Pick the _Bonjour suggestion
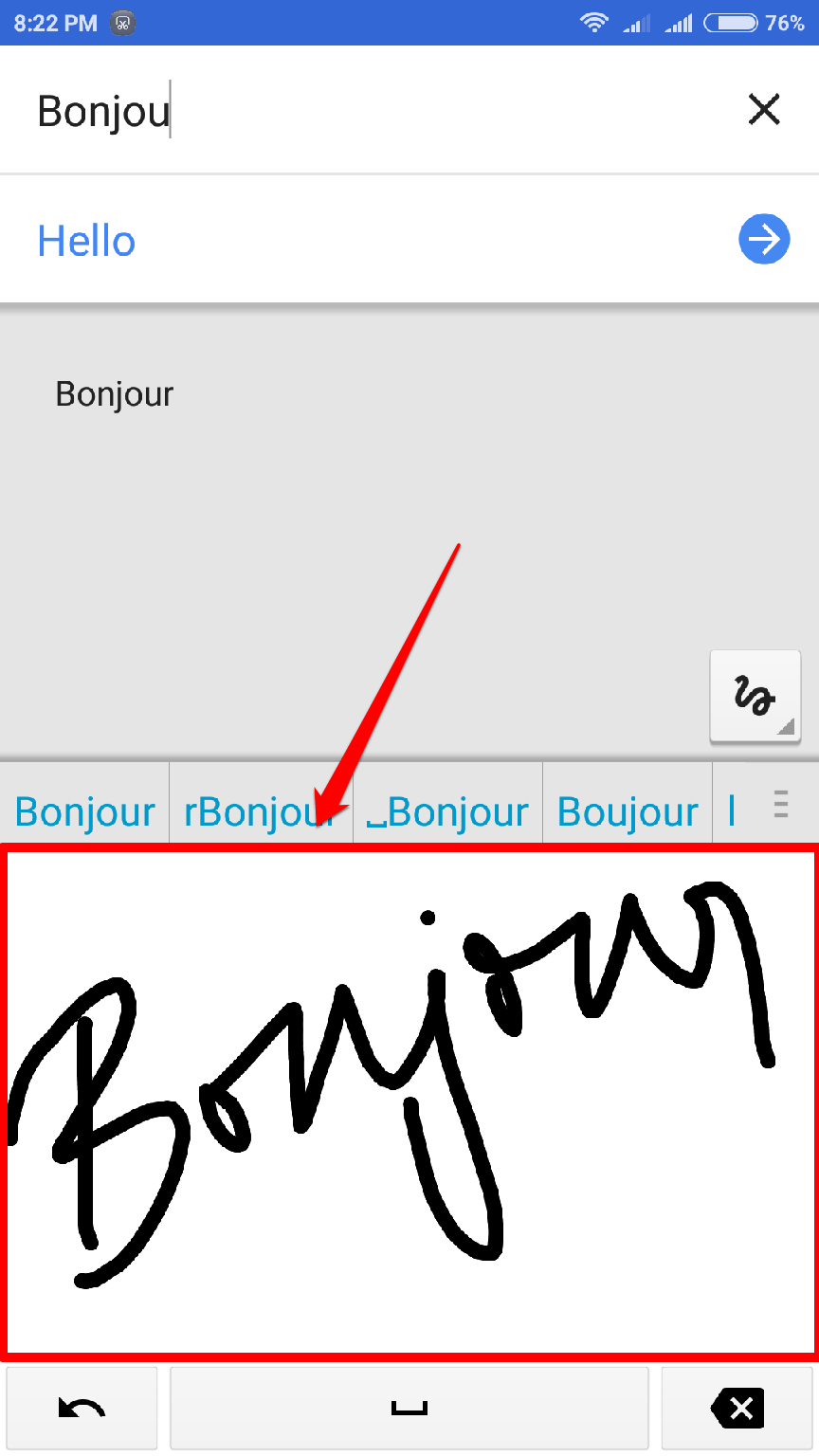 447,812
